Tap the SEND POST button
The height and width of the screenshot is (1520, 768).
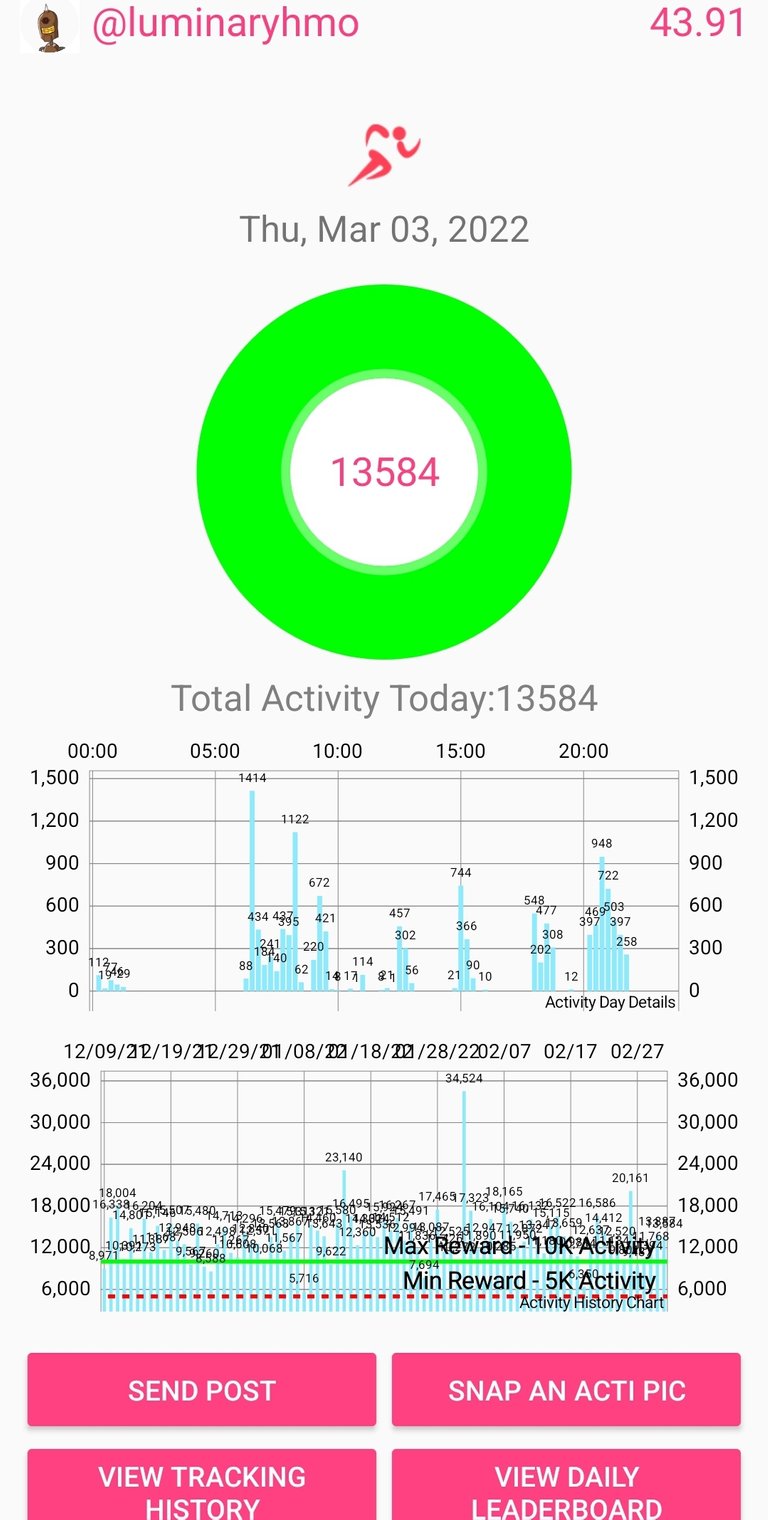[201, 1390]
